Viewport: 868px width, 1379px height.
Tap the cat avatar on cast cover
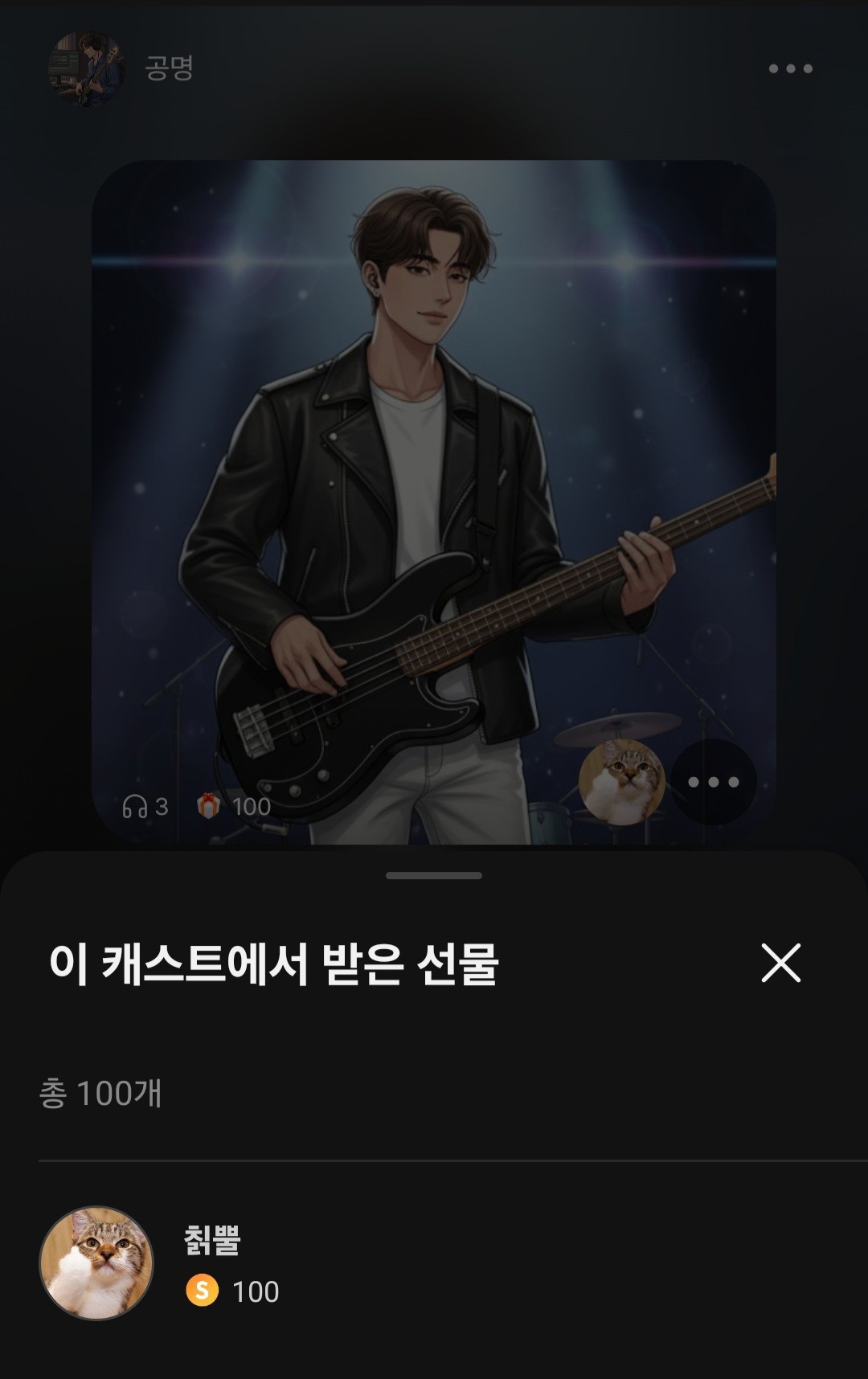(622, 782)
